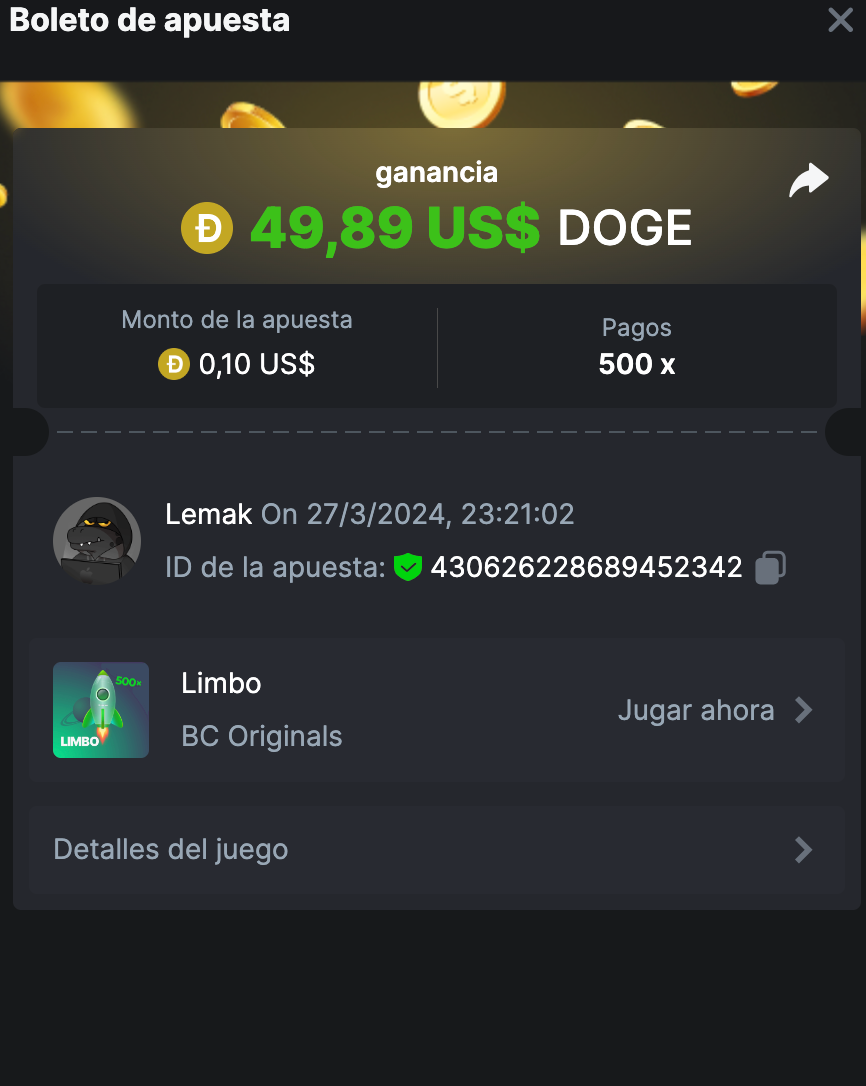This screenshot has height=1086, width=866.
Task: Share this winning bet slip
Action: point(808,181)
